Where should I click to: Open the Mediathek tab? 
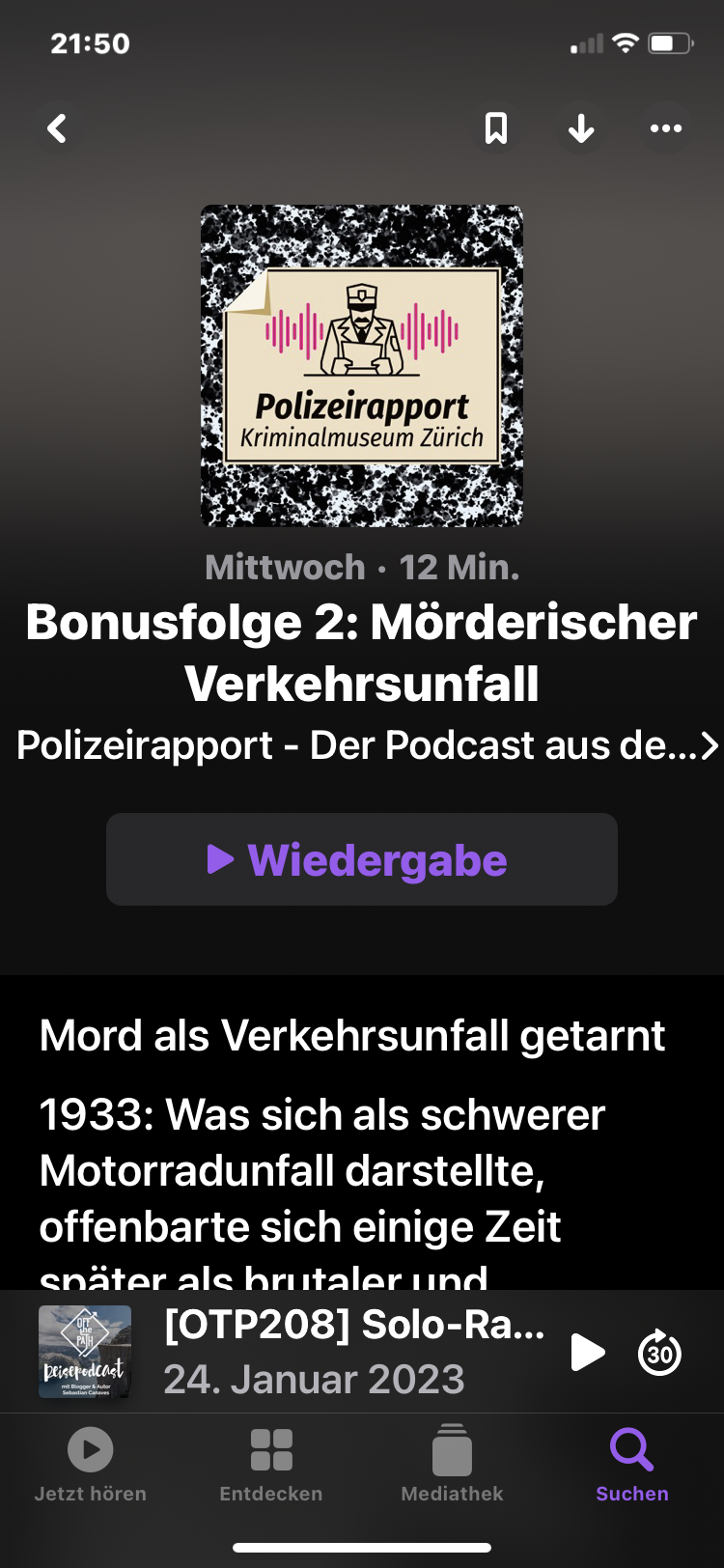(x=452, y=1464)
